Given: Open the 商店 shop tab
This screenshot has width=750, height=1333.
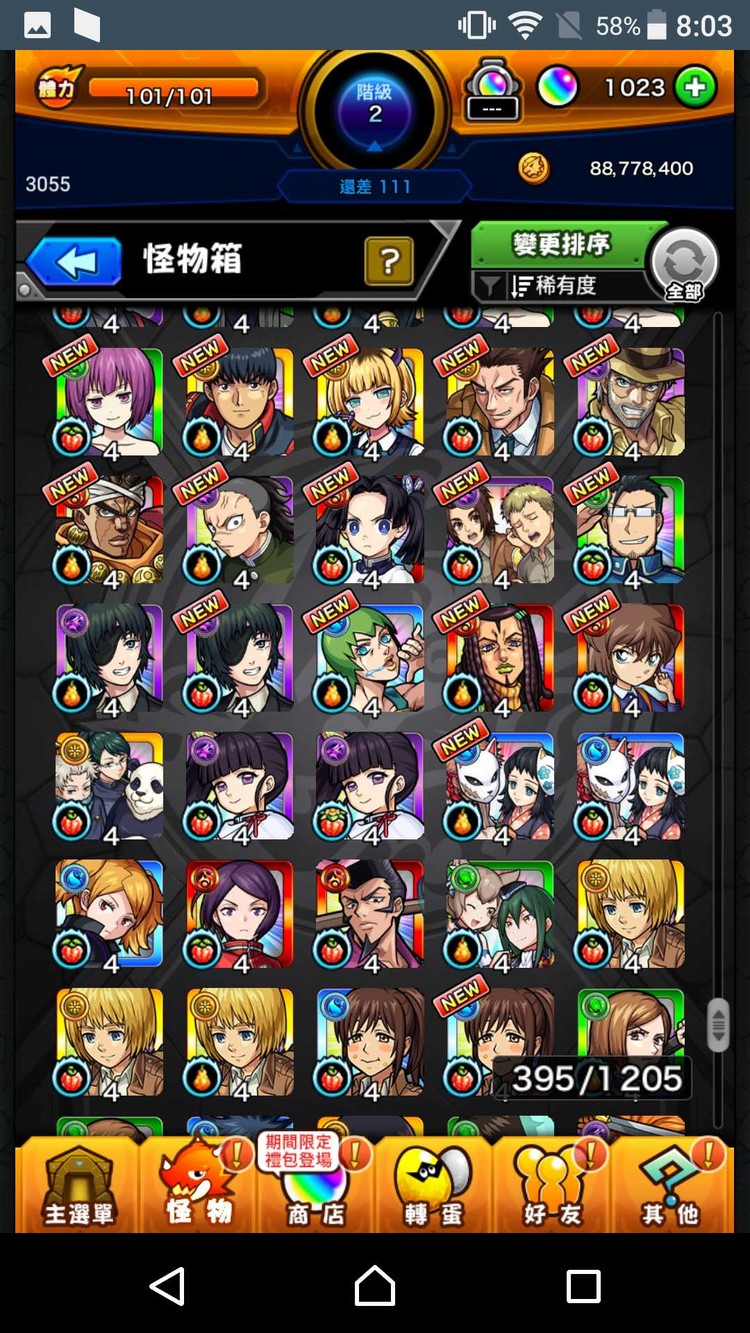Looking at the screenshot, I should pos(315,1185).
